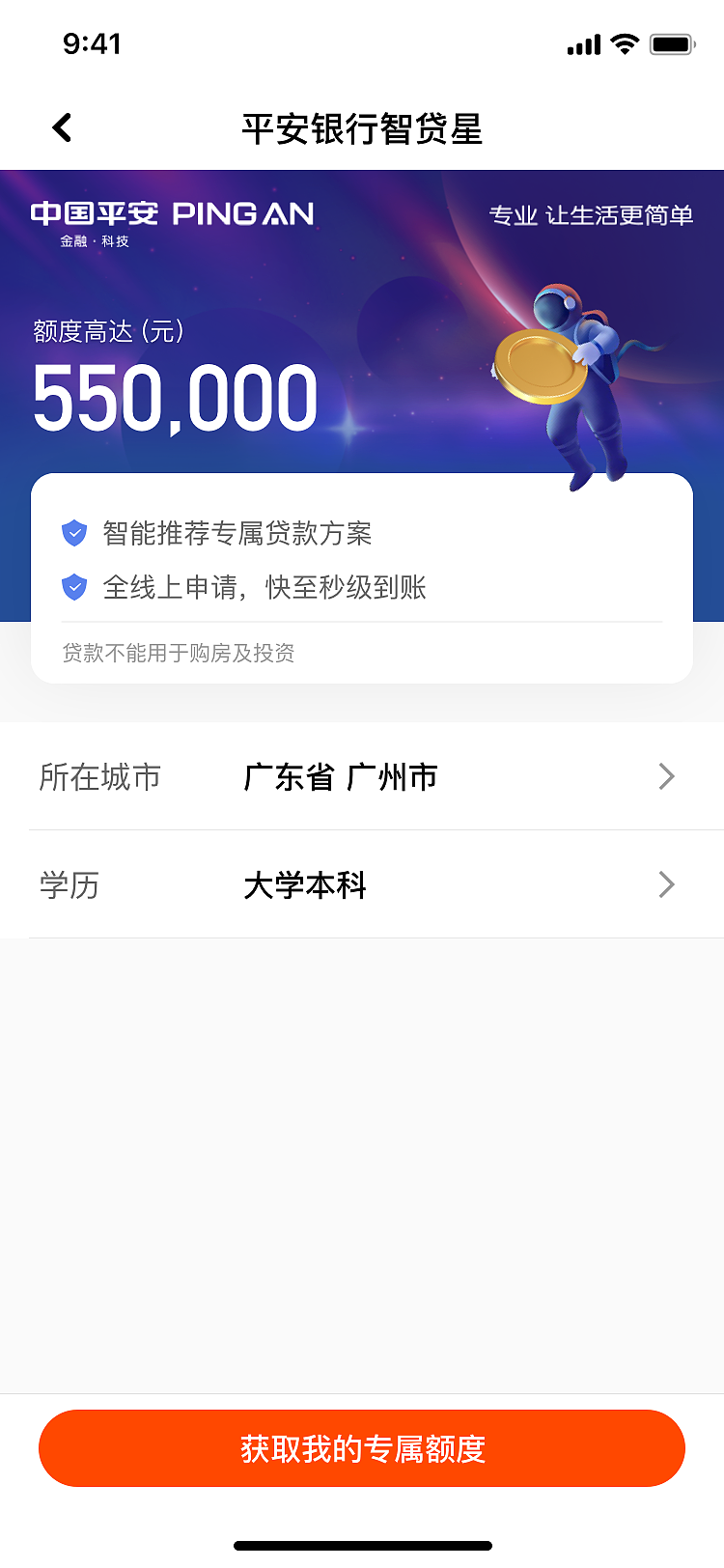
Task: Tap the cellular signal bars indicator
Action: pos(583,42)
